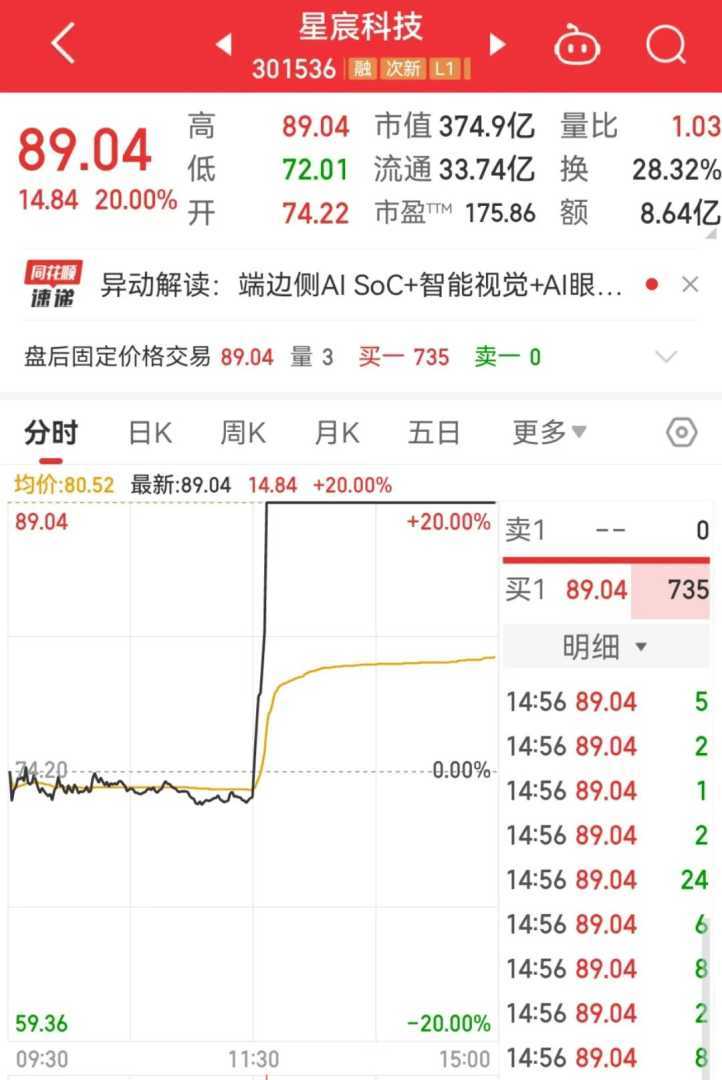The image size is (722, 1080).
Task: Switch to the next stock
Action: tap(497, 44)
